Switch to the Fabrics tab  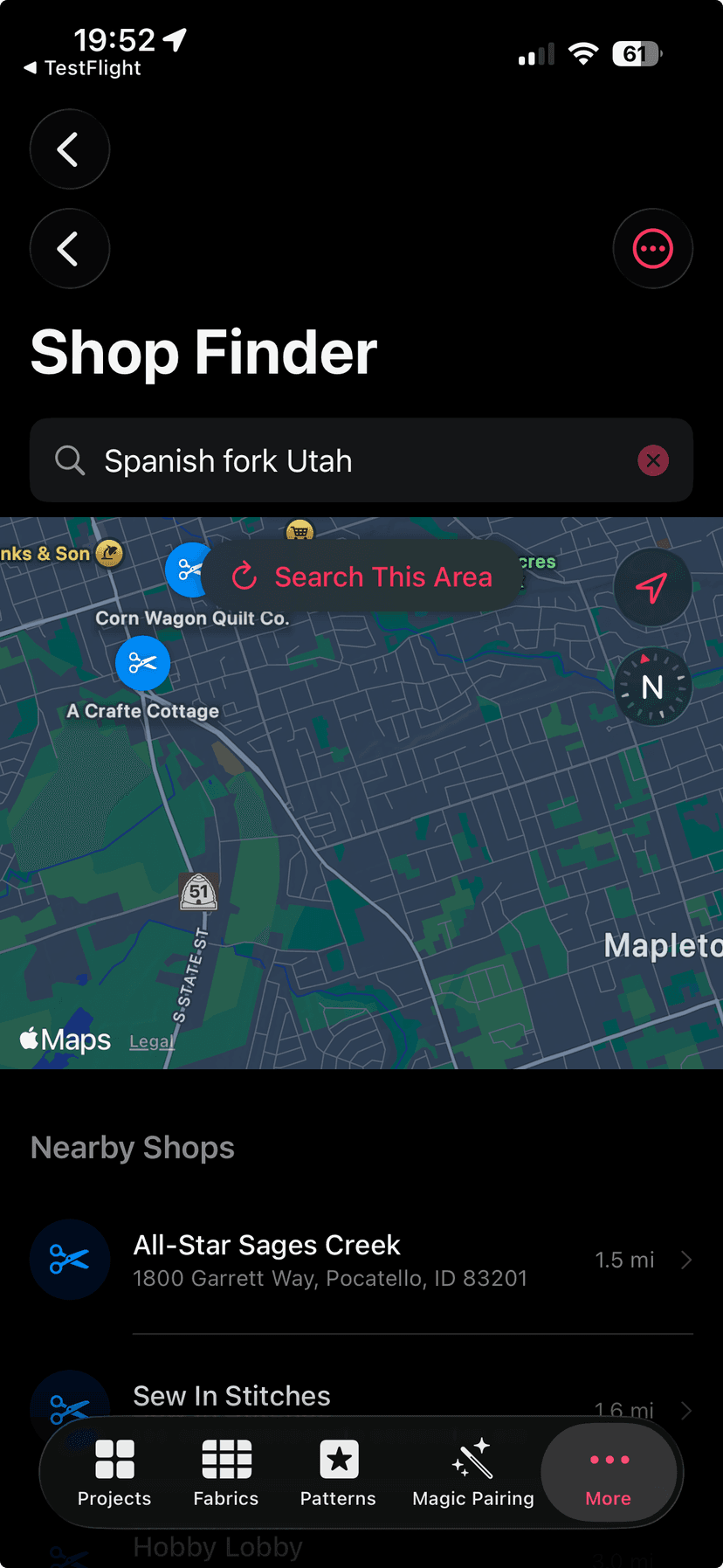click(226, 1474)
